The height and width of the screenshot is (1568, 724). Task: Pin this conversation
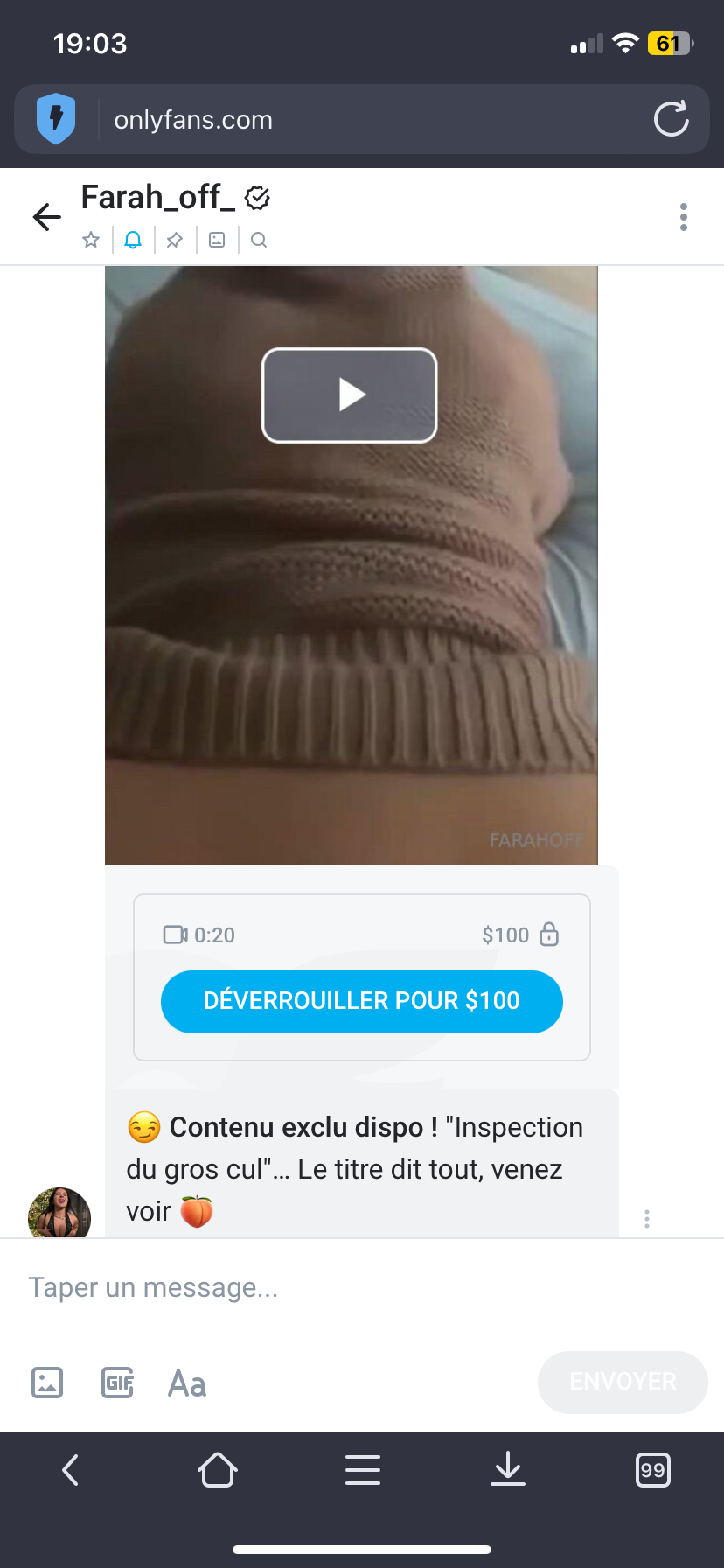175,240
